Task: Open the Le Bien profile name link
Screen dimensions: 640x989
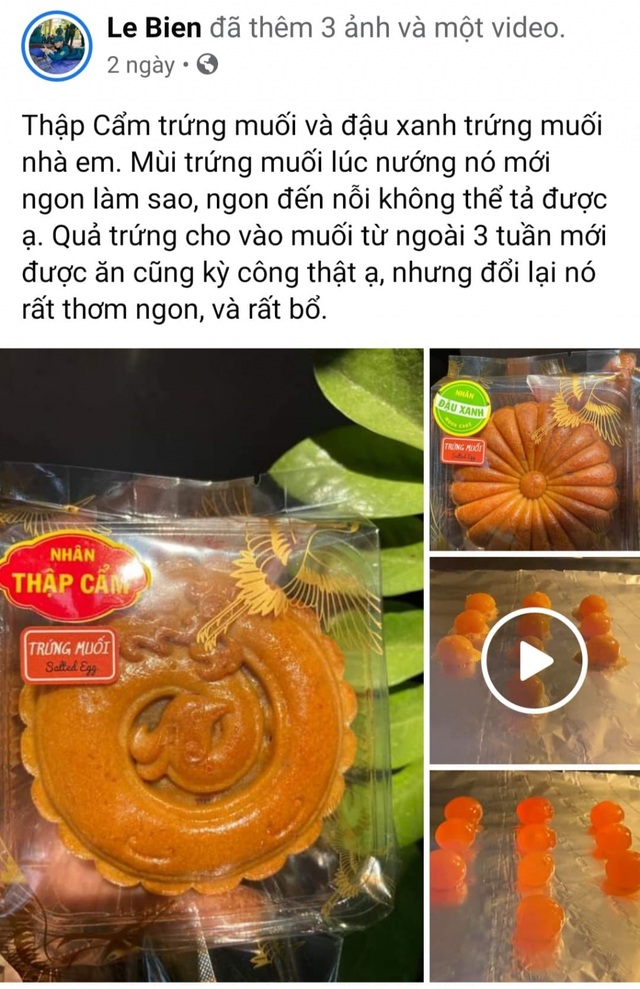Action: coord(153,29)
